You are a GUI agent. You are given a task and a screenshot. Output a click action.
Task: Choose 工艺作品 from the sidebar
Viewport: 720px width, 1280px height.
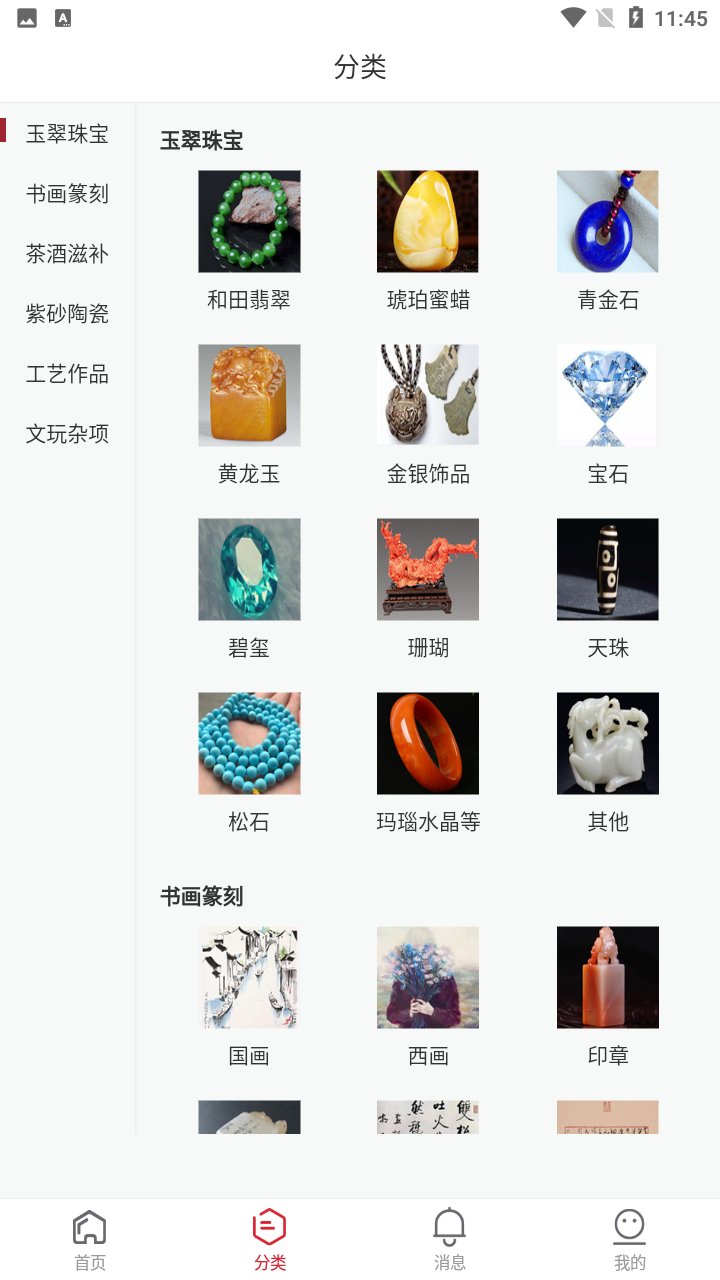click(67, 374)
